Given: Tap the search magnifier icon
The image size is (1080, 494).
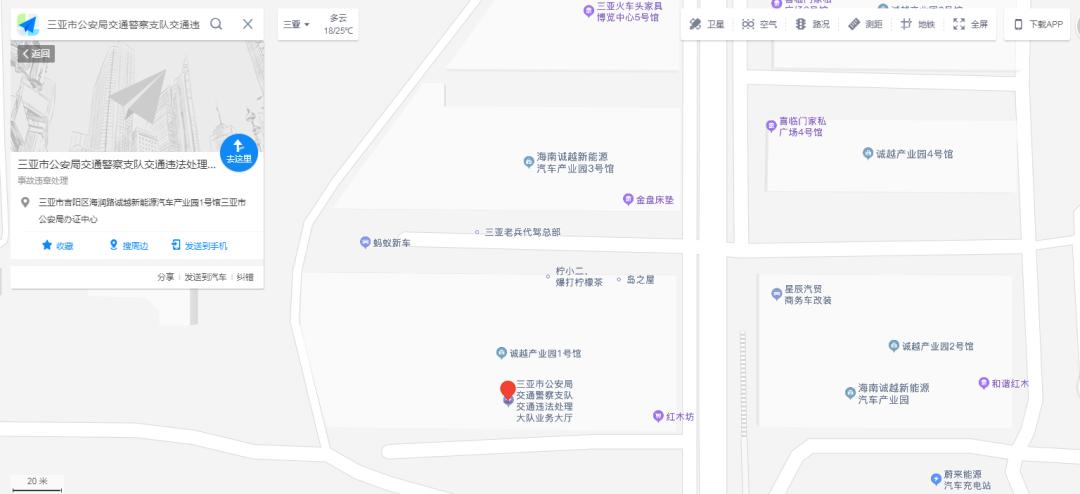Looking at the screenshot, I should (x=216, y=24).
